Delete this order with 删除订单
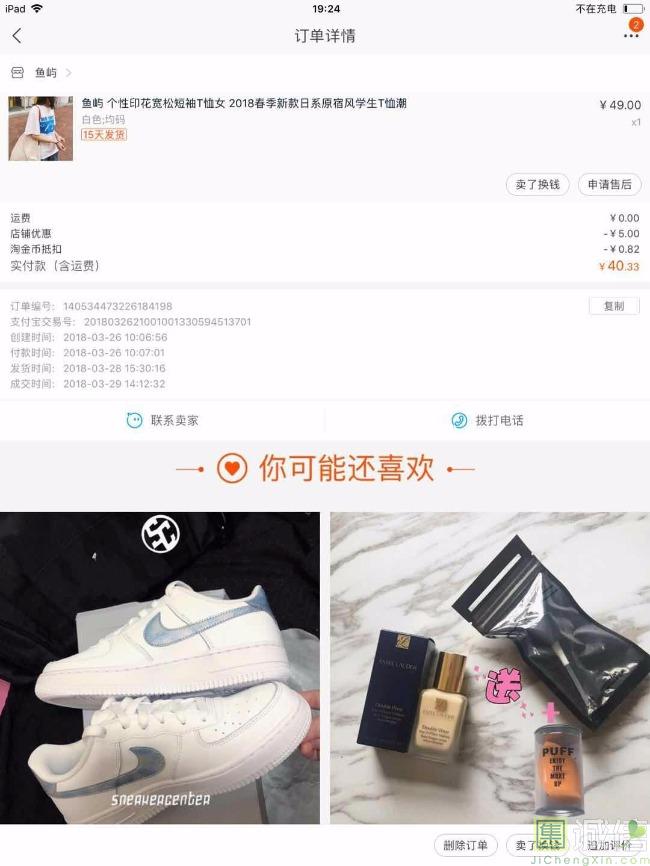 pyautogui.click(x=465, y=846)
